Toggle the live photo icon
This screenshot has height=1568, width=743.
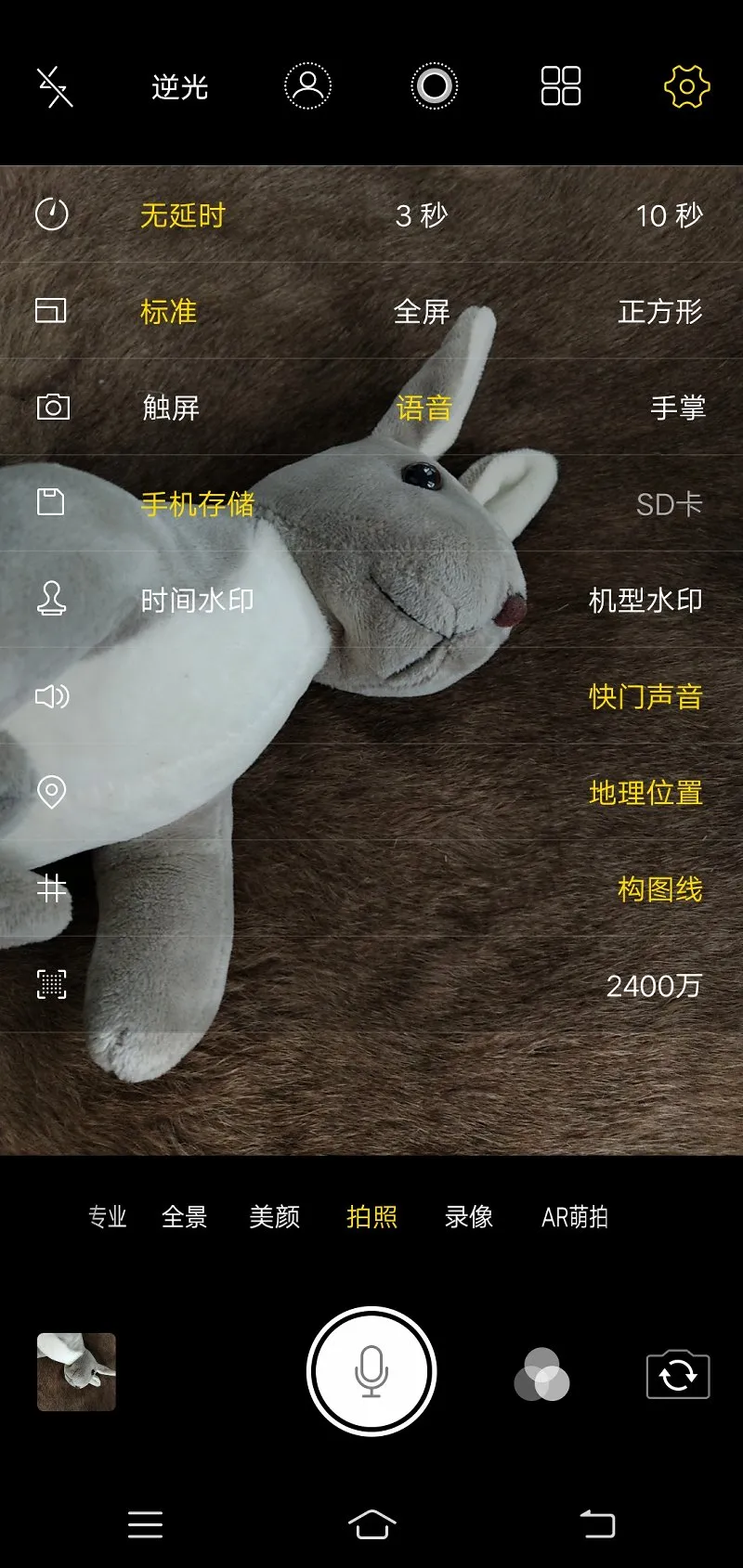(434, 86)
